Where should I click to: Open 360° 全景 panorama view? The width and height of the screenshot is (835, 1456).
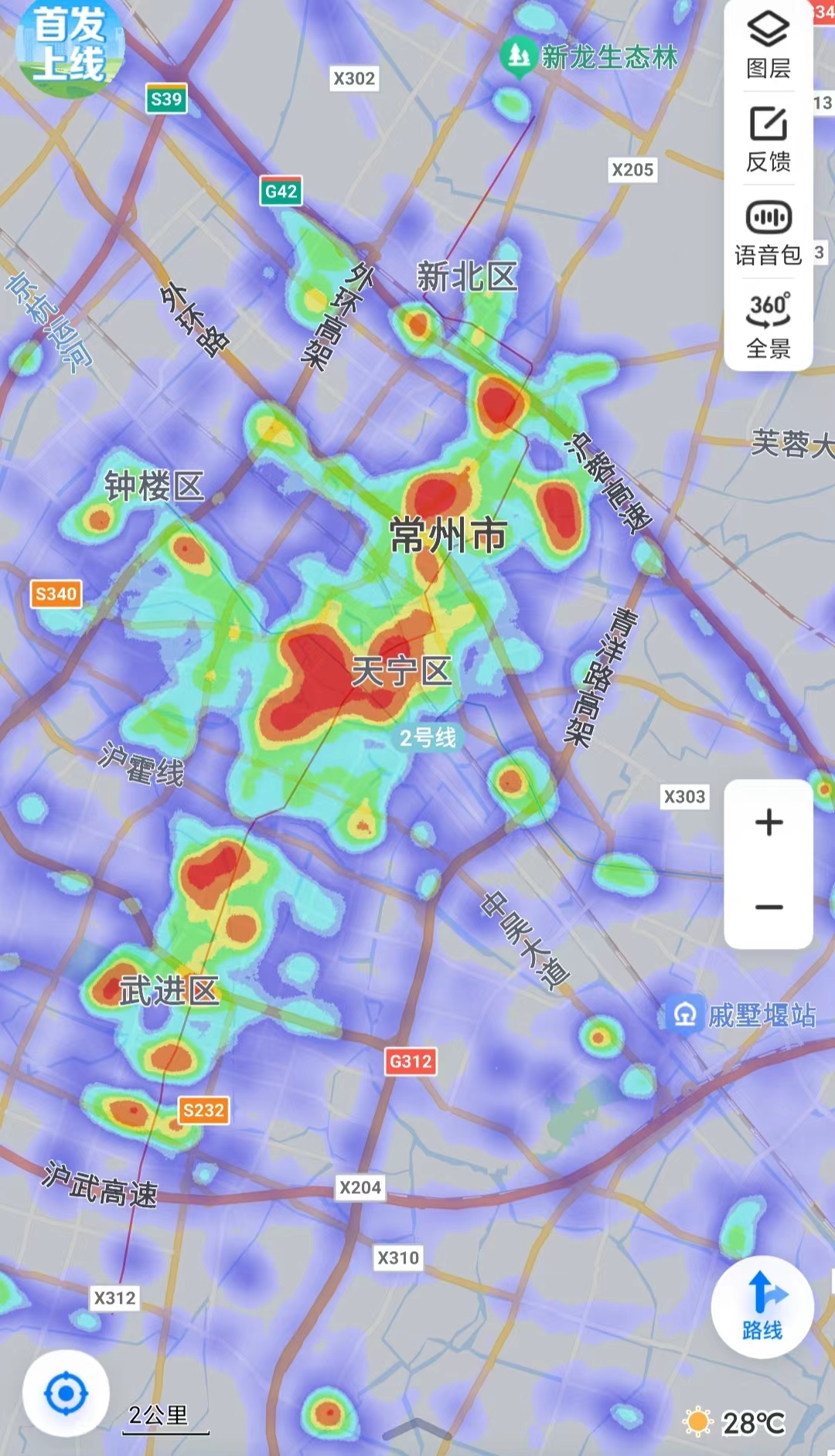click(x=768, y=325)
